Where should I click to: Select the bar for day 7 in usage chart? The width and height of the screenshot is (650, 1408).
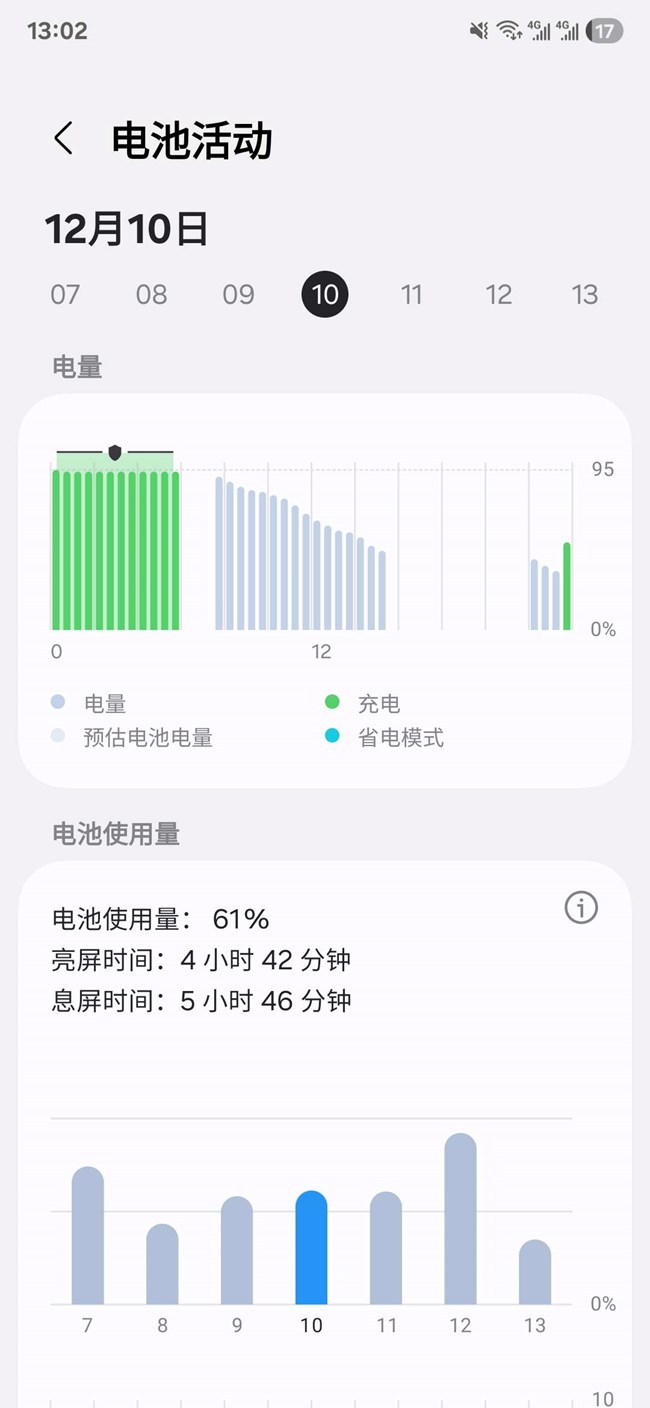(88, 1236)
